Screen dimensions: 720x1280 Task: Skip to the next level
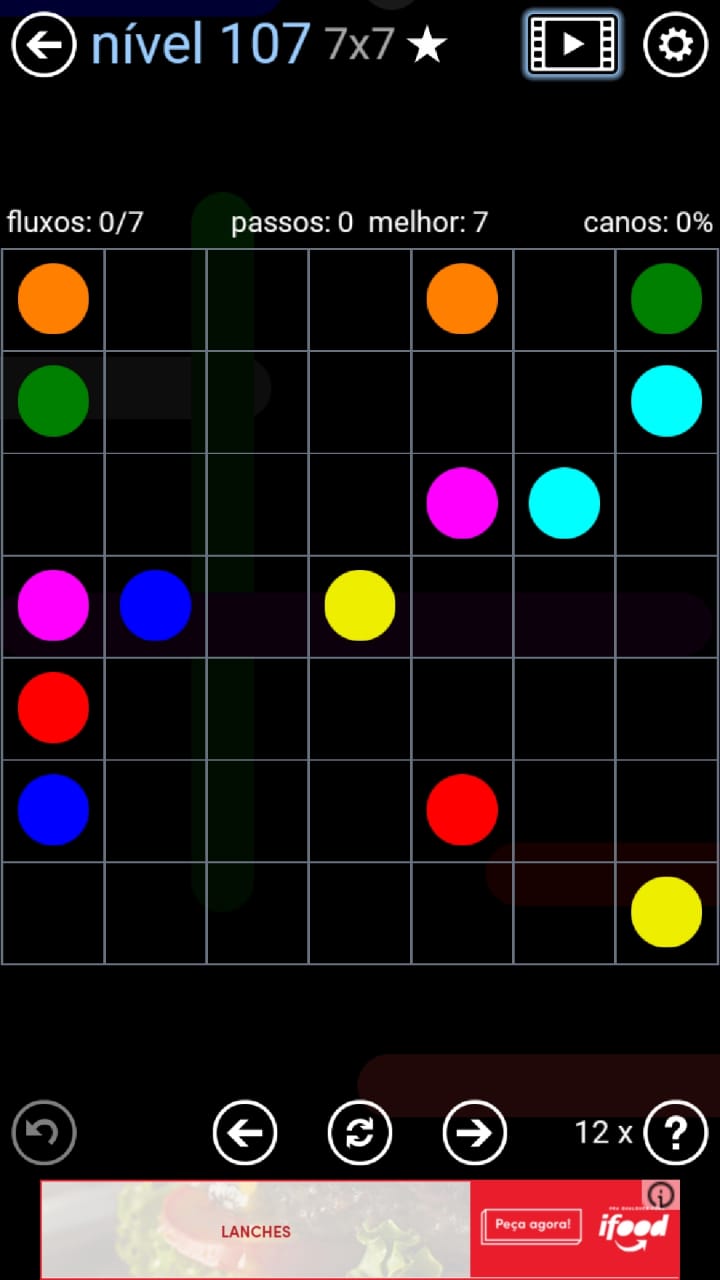point(475,1133)
